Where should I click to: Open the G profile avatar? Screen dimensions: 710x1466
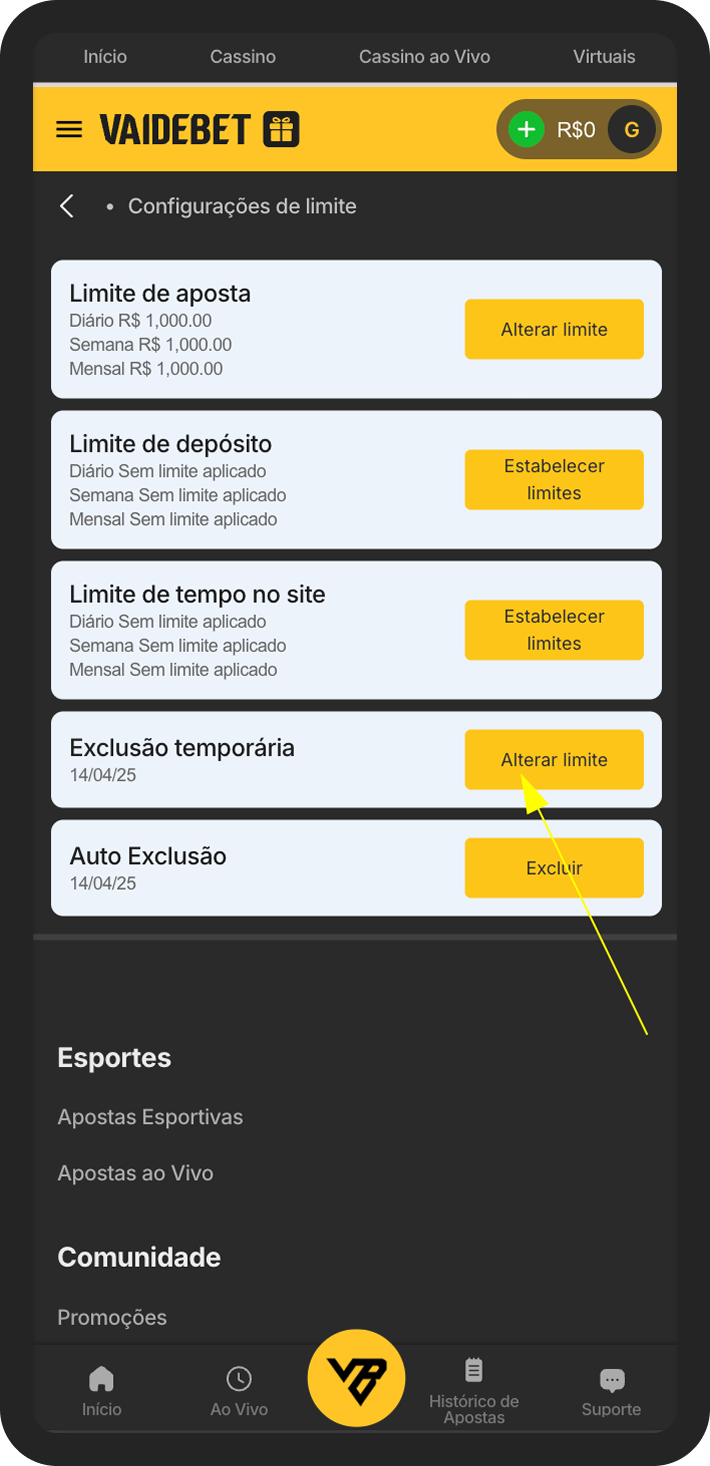pyautogui.click(x=631, y=129)
